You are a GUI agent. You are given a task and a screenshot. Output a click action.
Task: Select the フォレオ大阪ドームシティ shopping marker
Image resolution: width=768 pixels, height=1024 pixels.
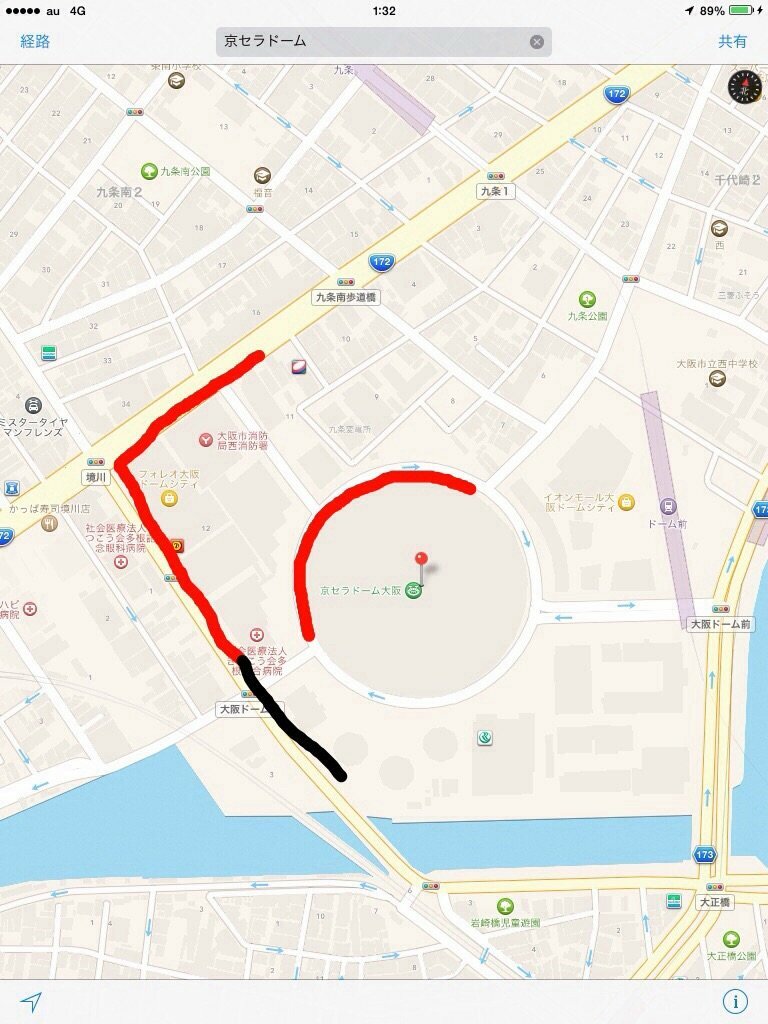tap(169, 497)
